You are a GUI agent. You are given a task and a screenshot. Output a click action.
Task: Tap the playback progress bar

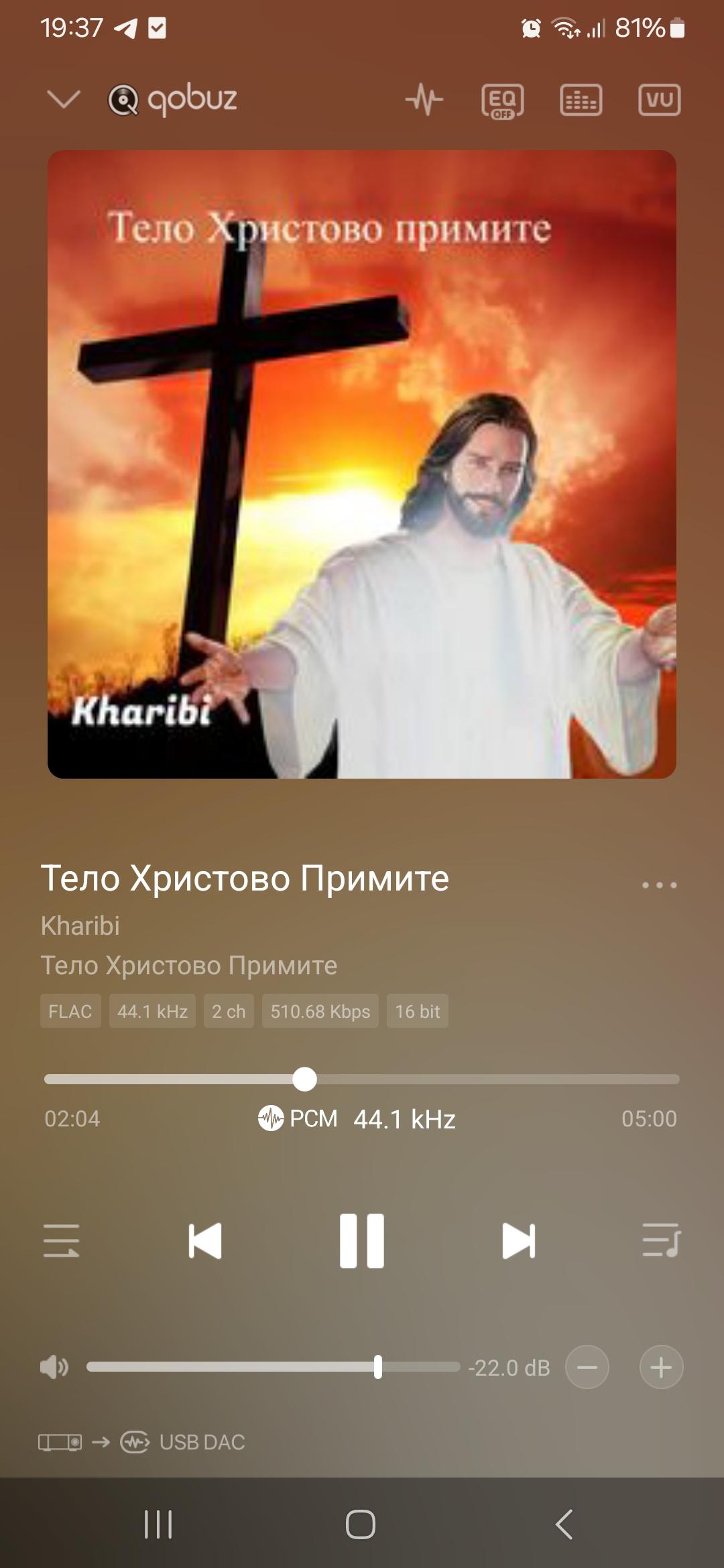(362, 1079)
